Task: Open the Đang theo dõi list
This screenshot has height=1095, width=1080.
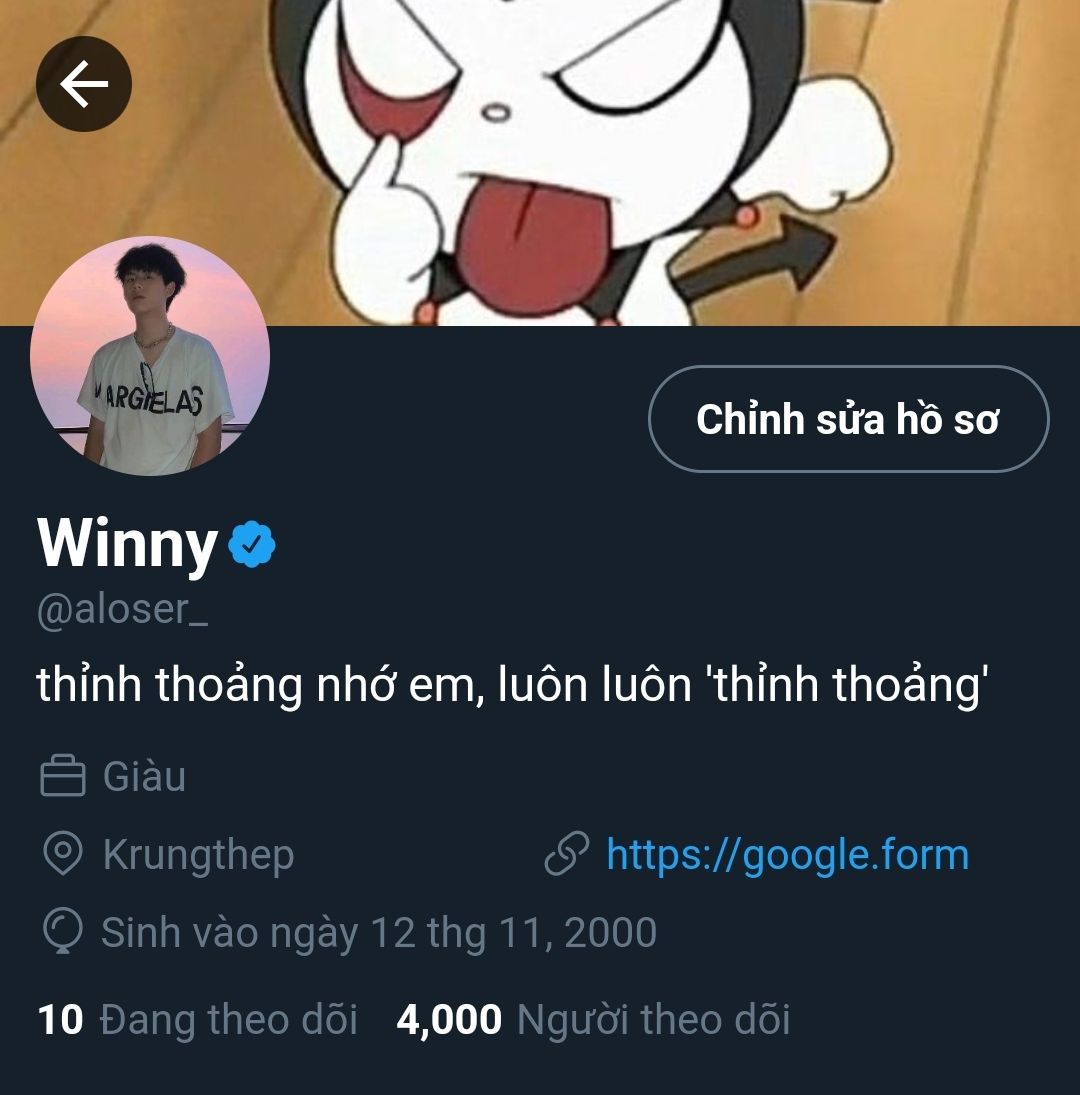Action: click(198, 1019)
